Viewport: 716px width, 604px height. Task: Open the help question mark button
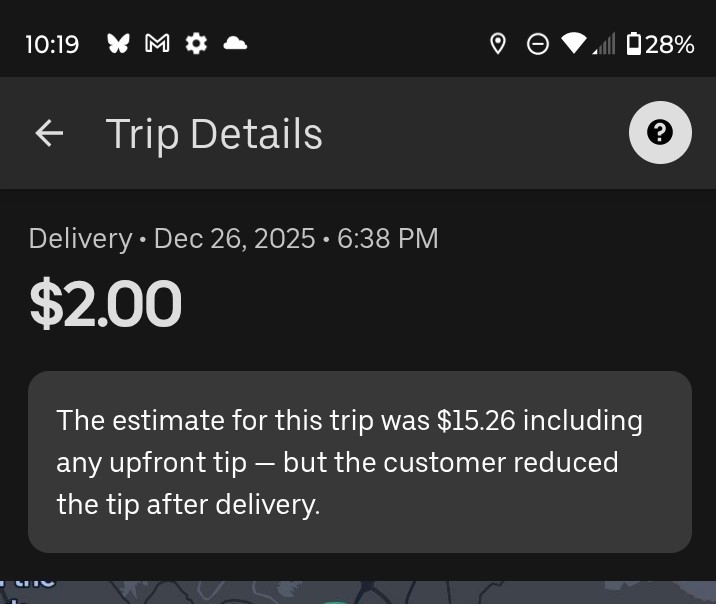coord(659,132)
